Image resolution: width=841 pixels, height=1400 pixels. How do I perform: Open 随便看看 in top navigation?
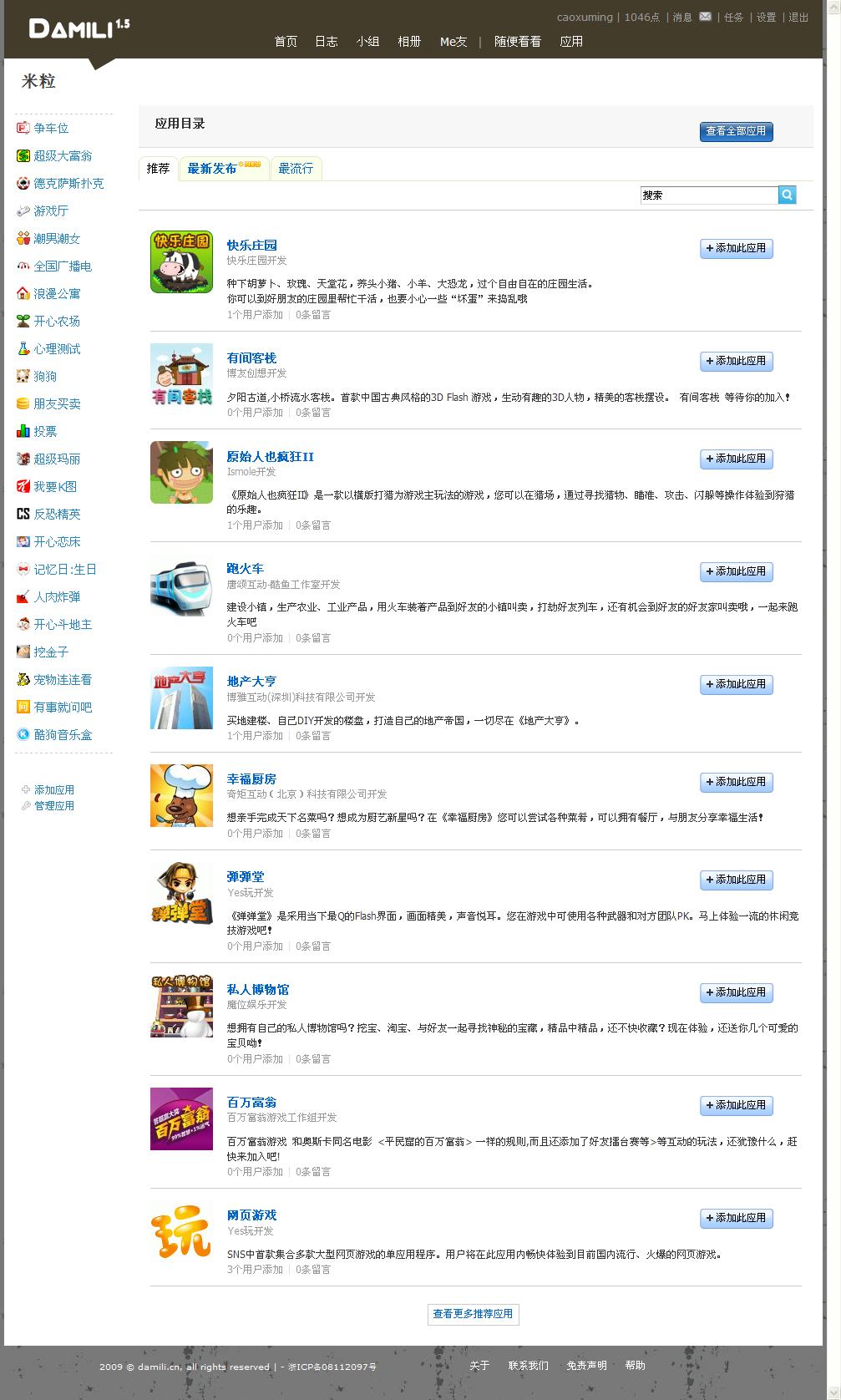point(518,41)
